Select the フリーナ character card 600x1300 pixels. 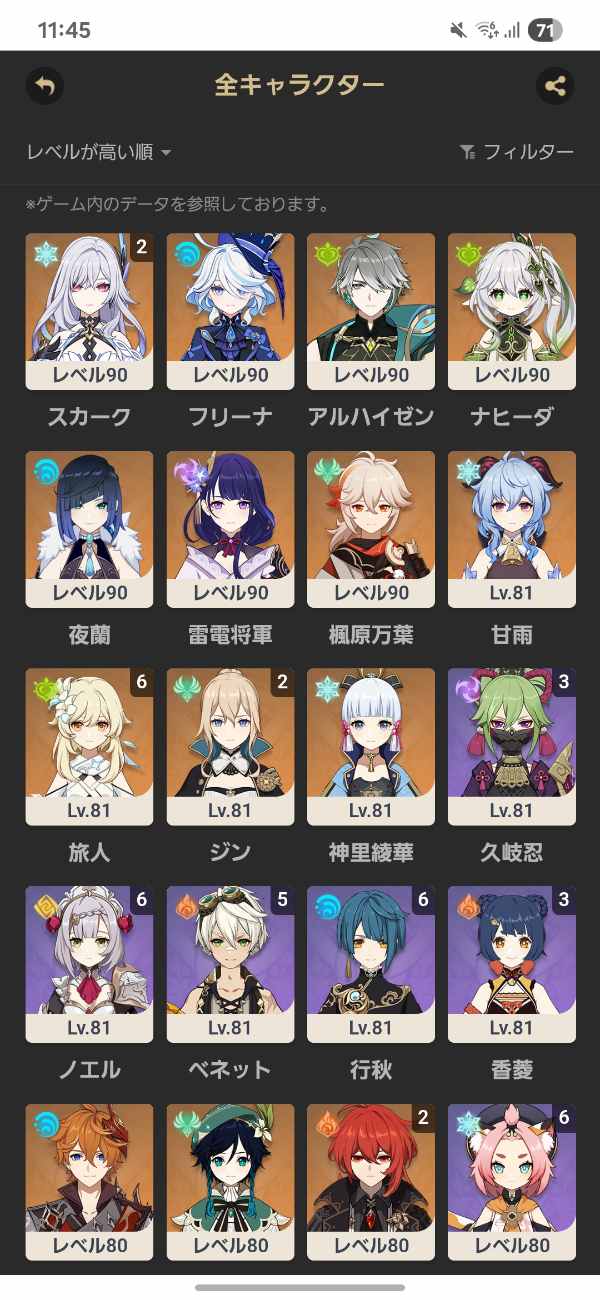click(x=230, y=311)
